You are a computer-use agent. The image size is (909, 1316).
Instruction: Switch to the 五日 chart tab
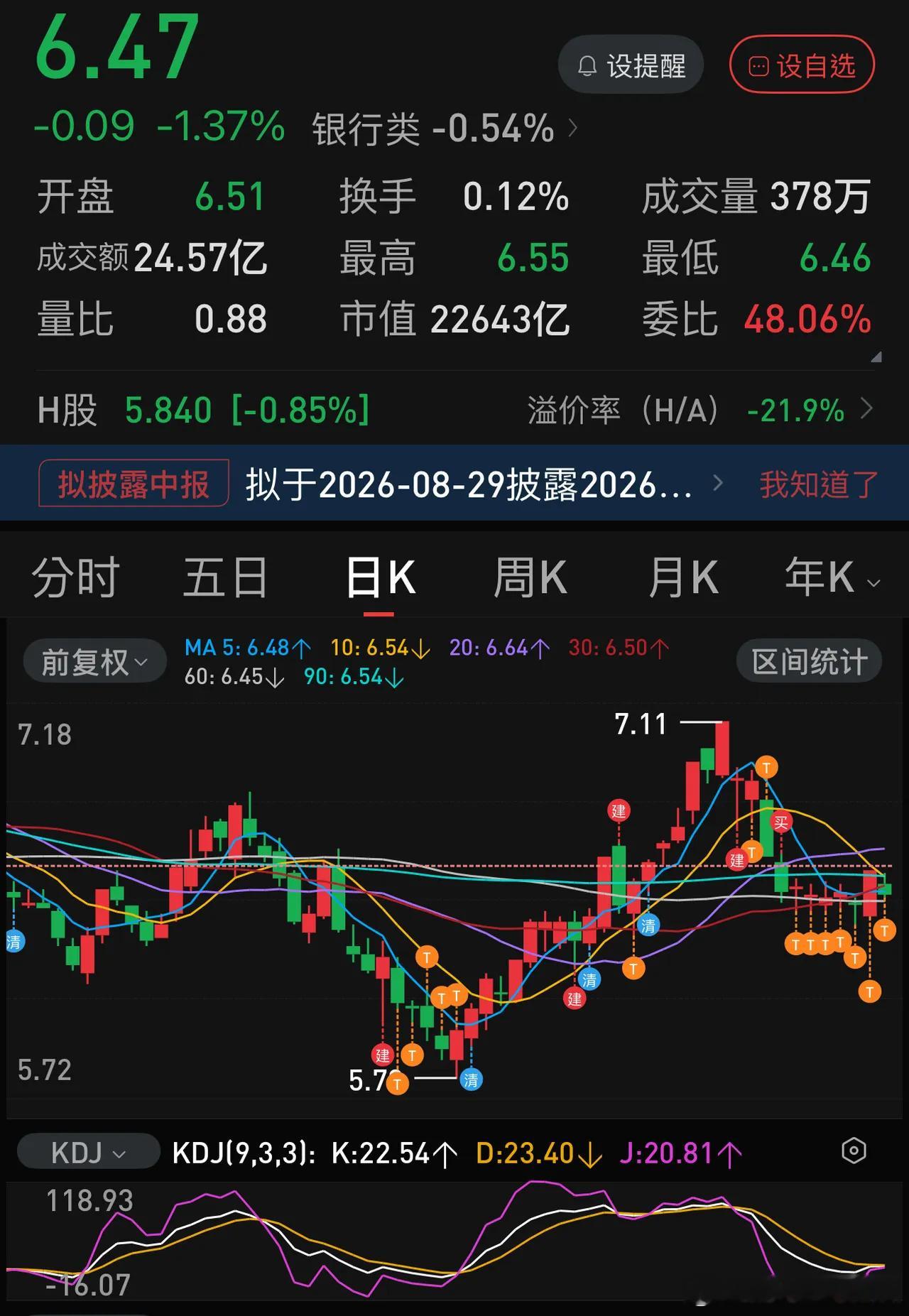click(226, 577)
